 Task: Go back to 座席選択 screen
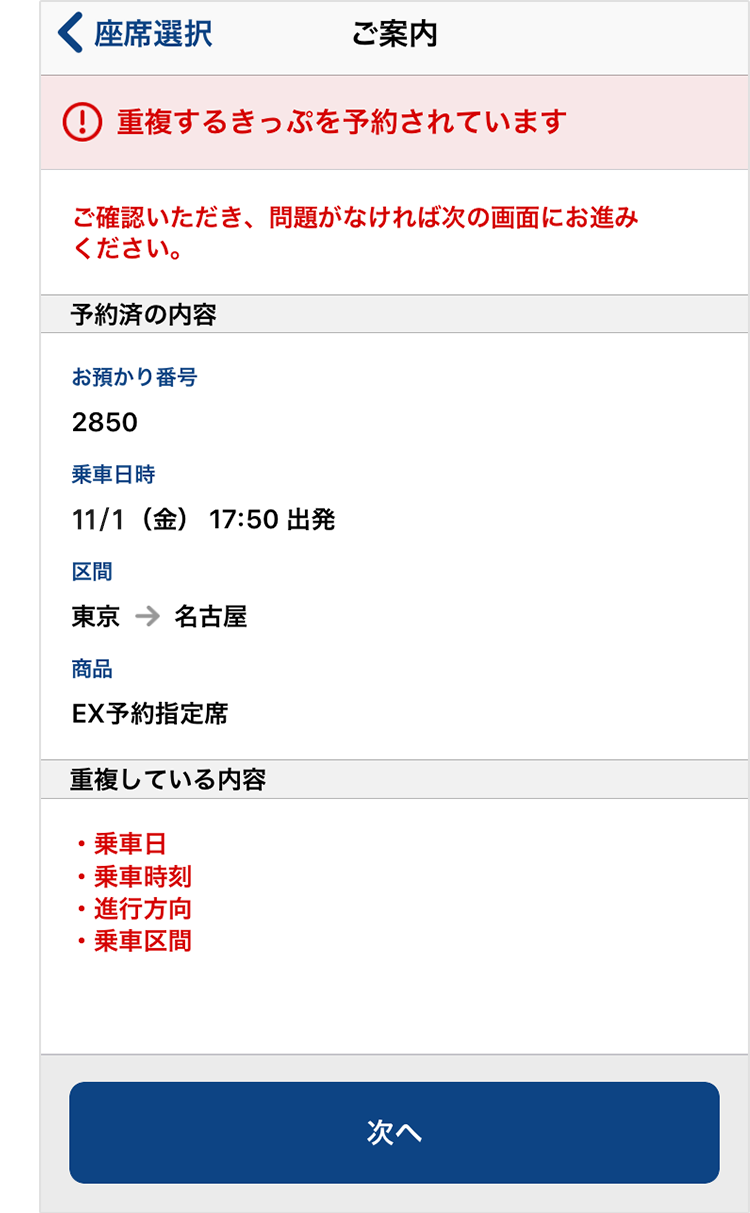pos(135,33)
